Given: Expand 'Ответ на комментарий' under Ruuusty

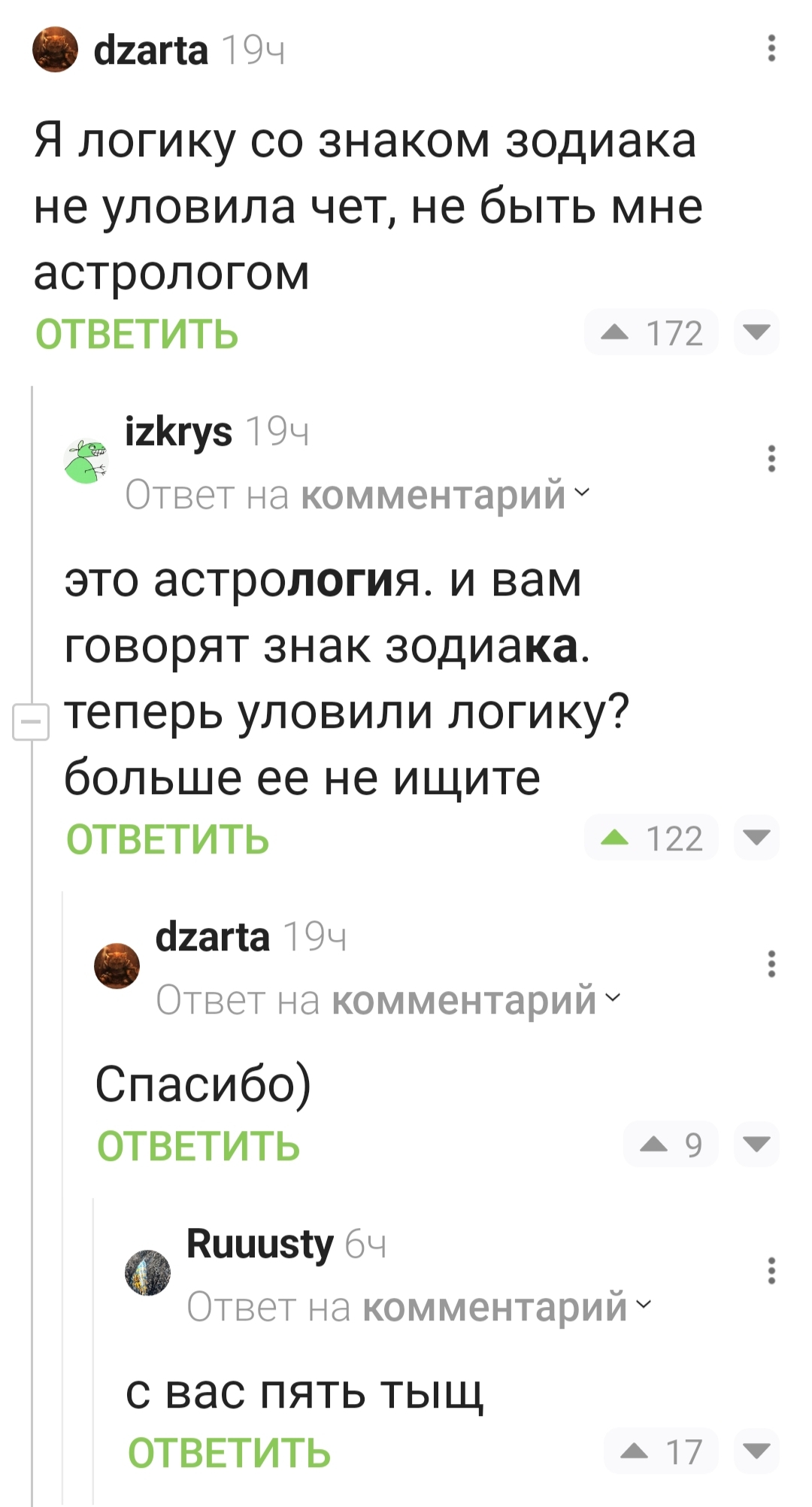Looking at the screenshot, I should (419, 1308).
